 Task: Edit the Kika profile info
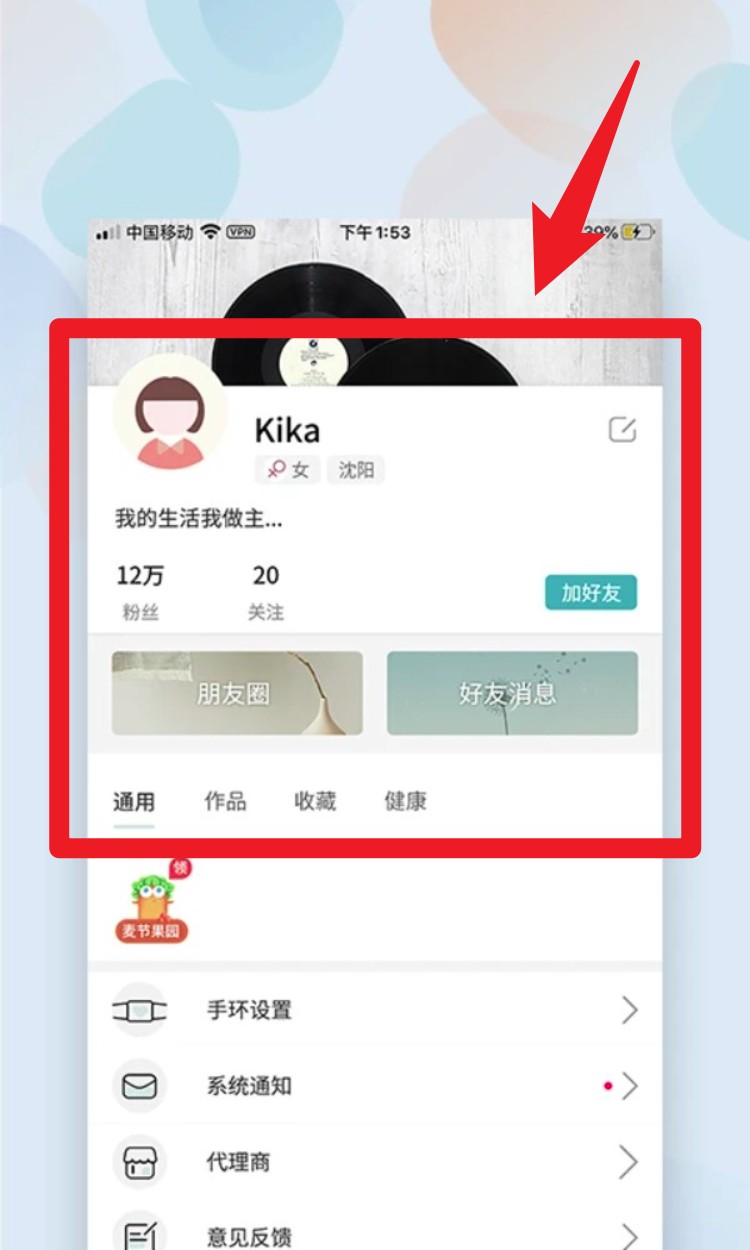pyautogui.click(x=622, y=430)
